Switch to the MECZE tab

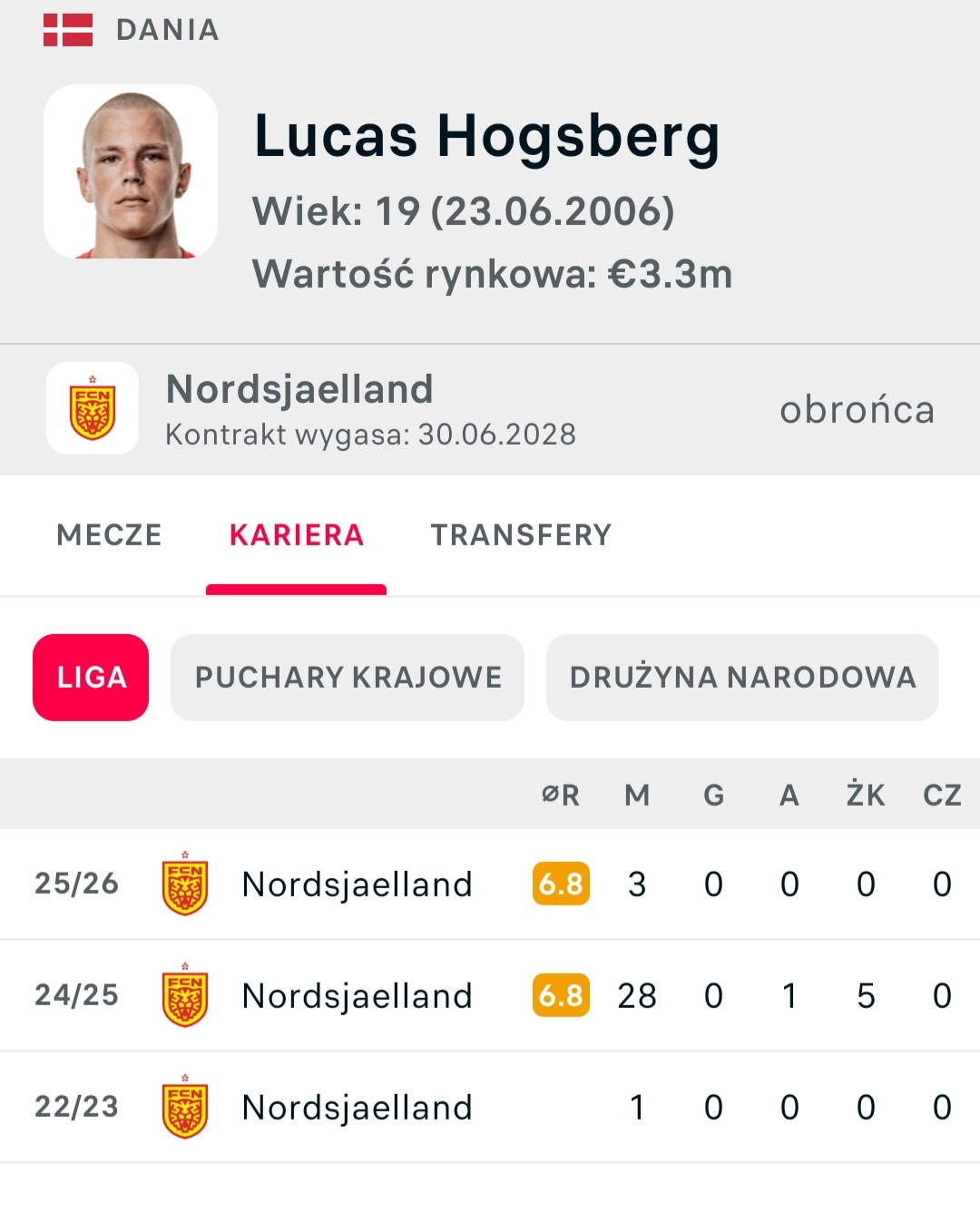coord(109,535)
